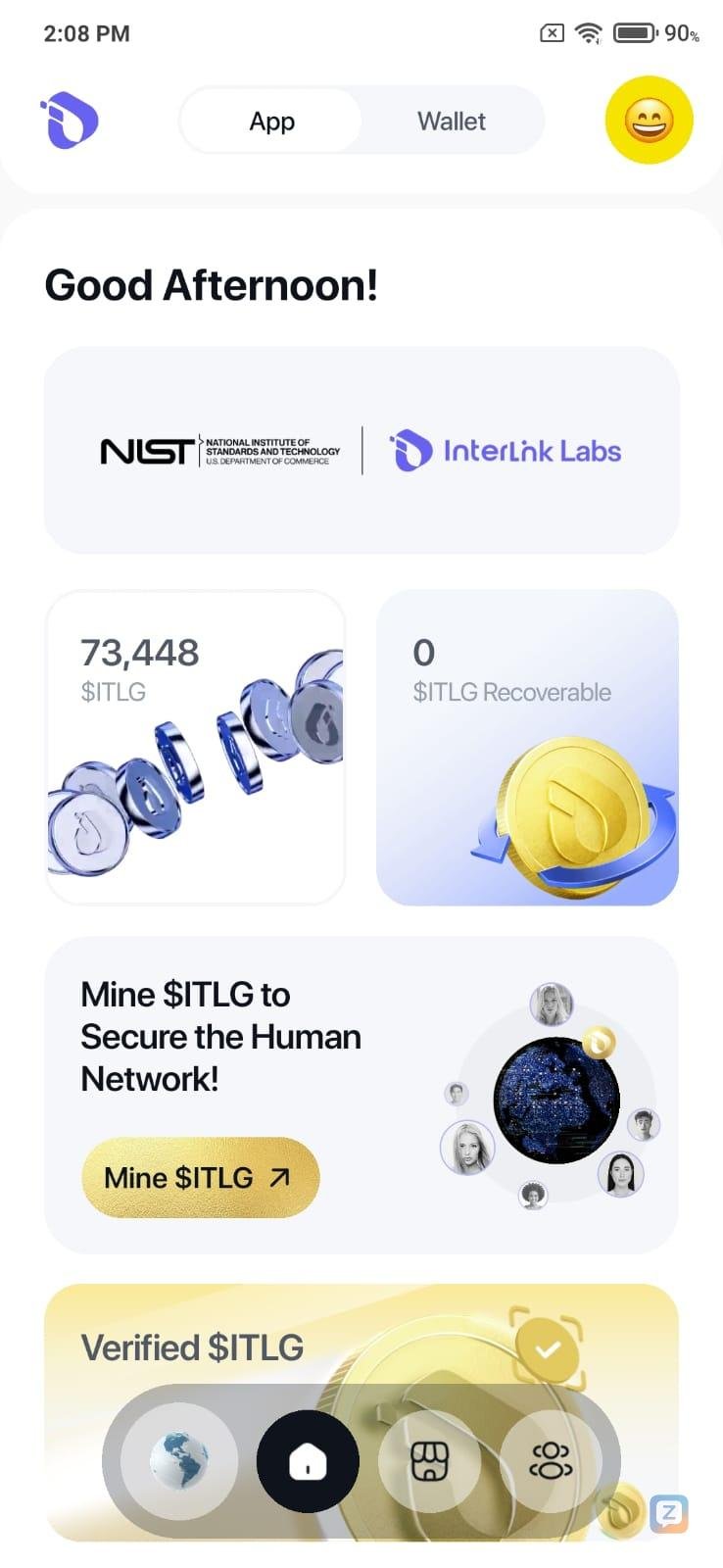Open the store tab in bottom navigation
The height and width of the screenshot is (1568, 723).
click(429, 1461)
